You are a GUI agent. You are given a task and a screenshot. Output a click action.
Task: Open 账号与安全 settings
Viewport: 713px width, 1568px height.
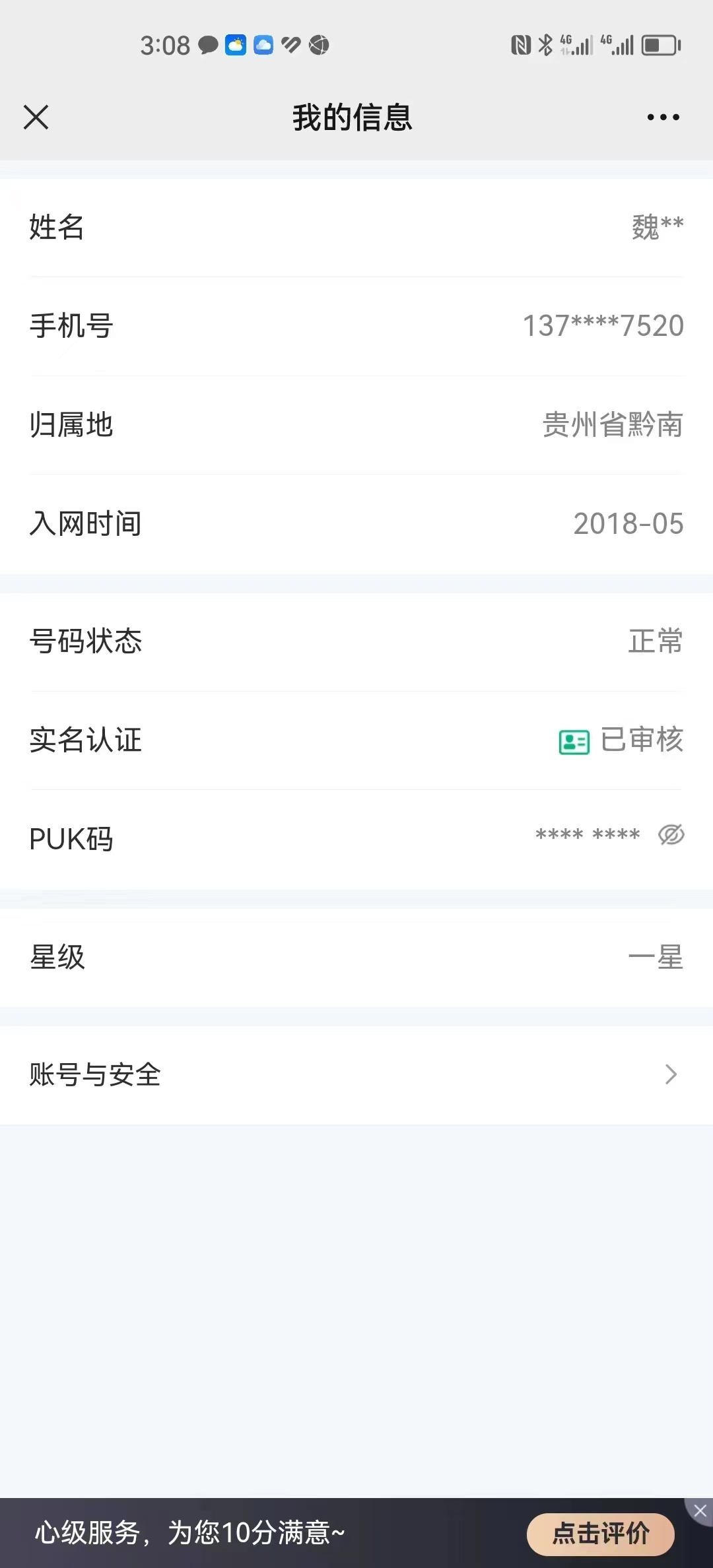pos(356,1074)
